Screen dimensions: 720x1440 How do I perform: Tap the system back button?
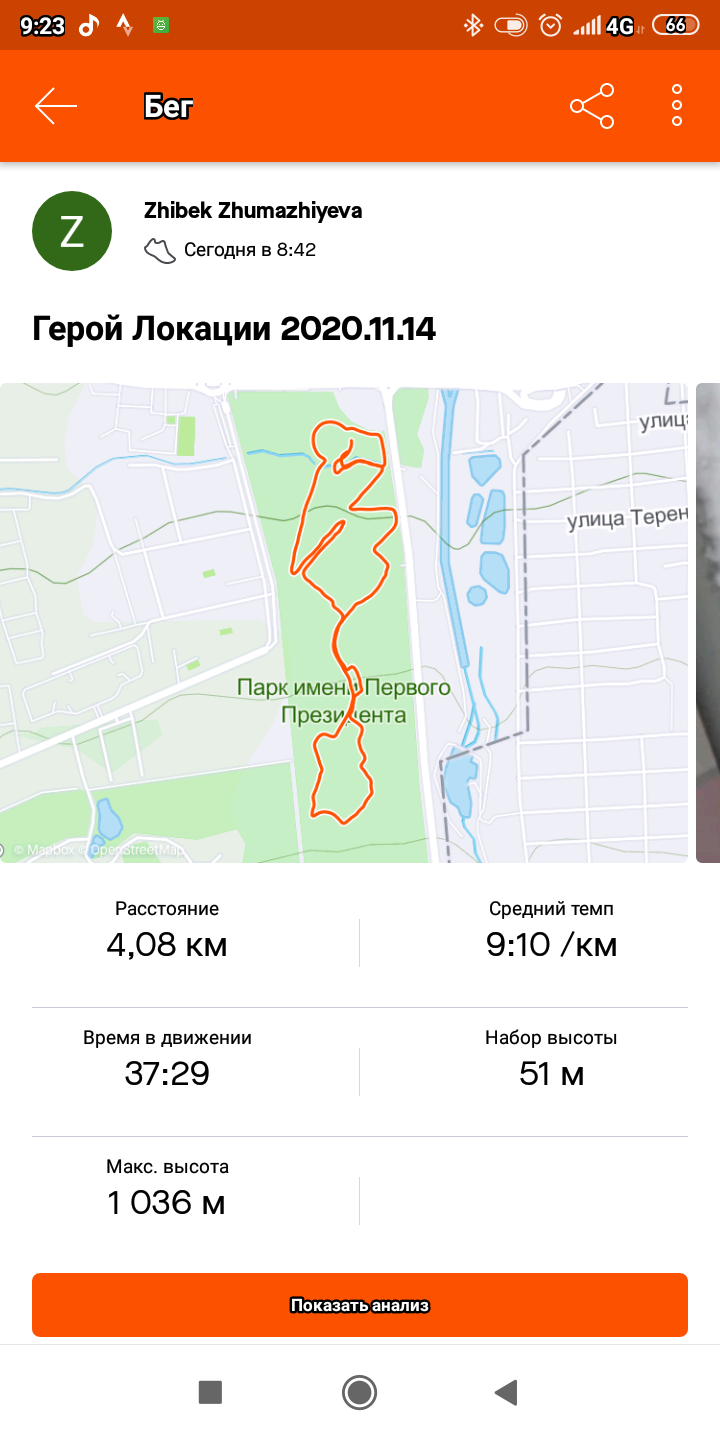click(507, 1392)
